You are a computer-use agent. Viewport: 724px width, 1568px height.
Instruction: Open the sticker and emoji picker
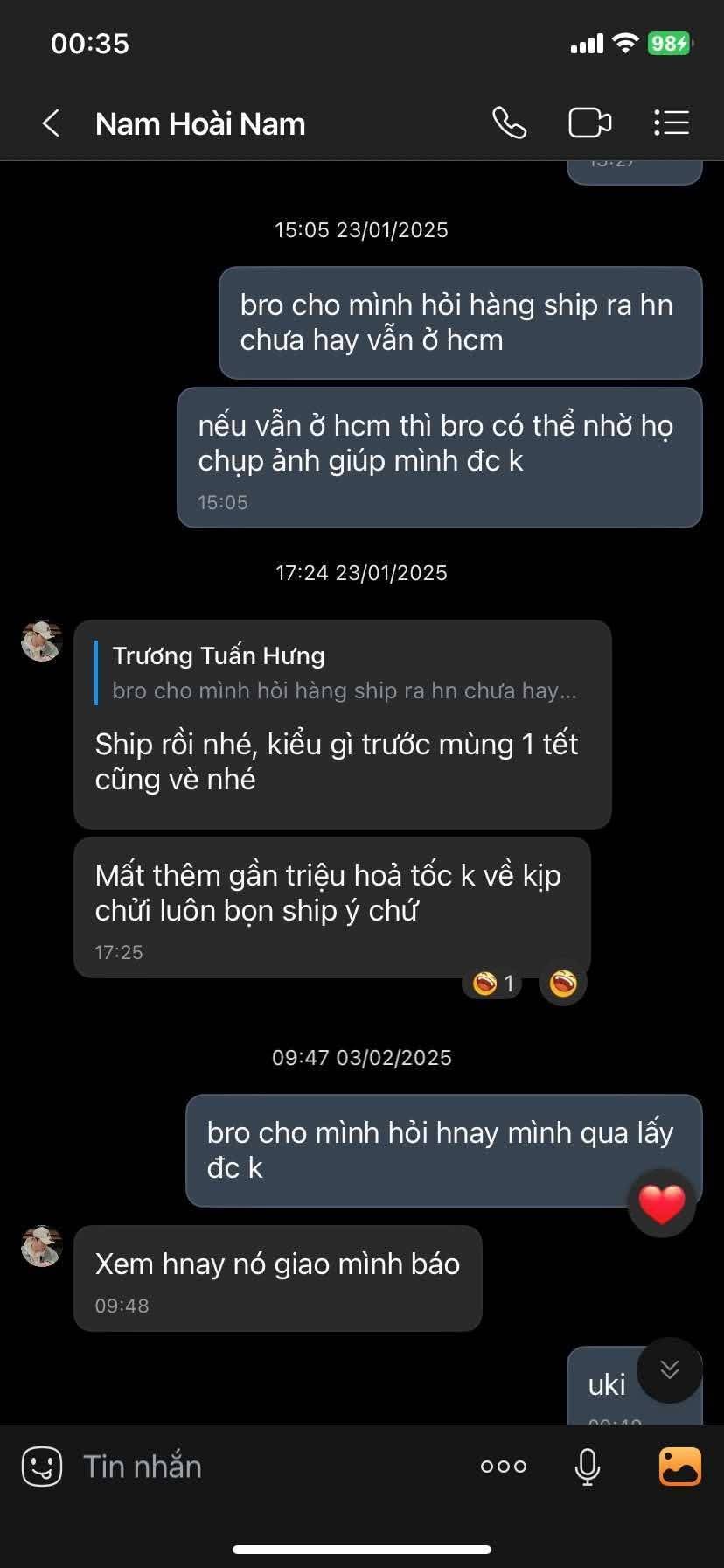coord(41,1466)
